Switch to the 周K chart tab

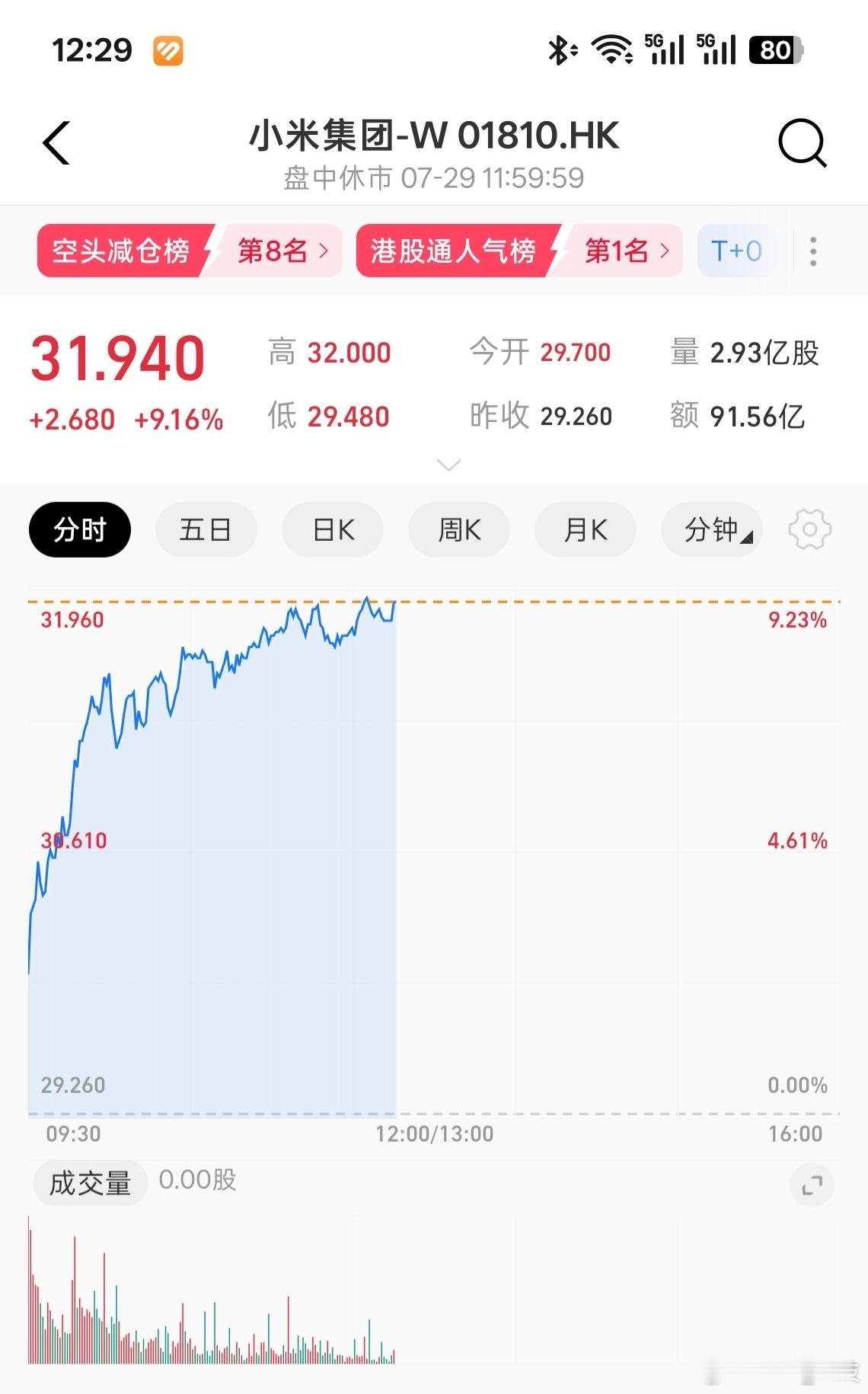(459, 529)
